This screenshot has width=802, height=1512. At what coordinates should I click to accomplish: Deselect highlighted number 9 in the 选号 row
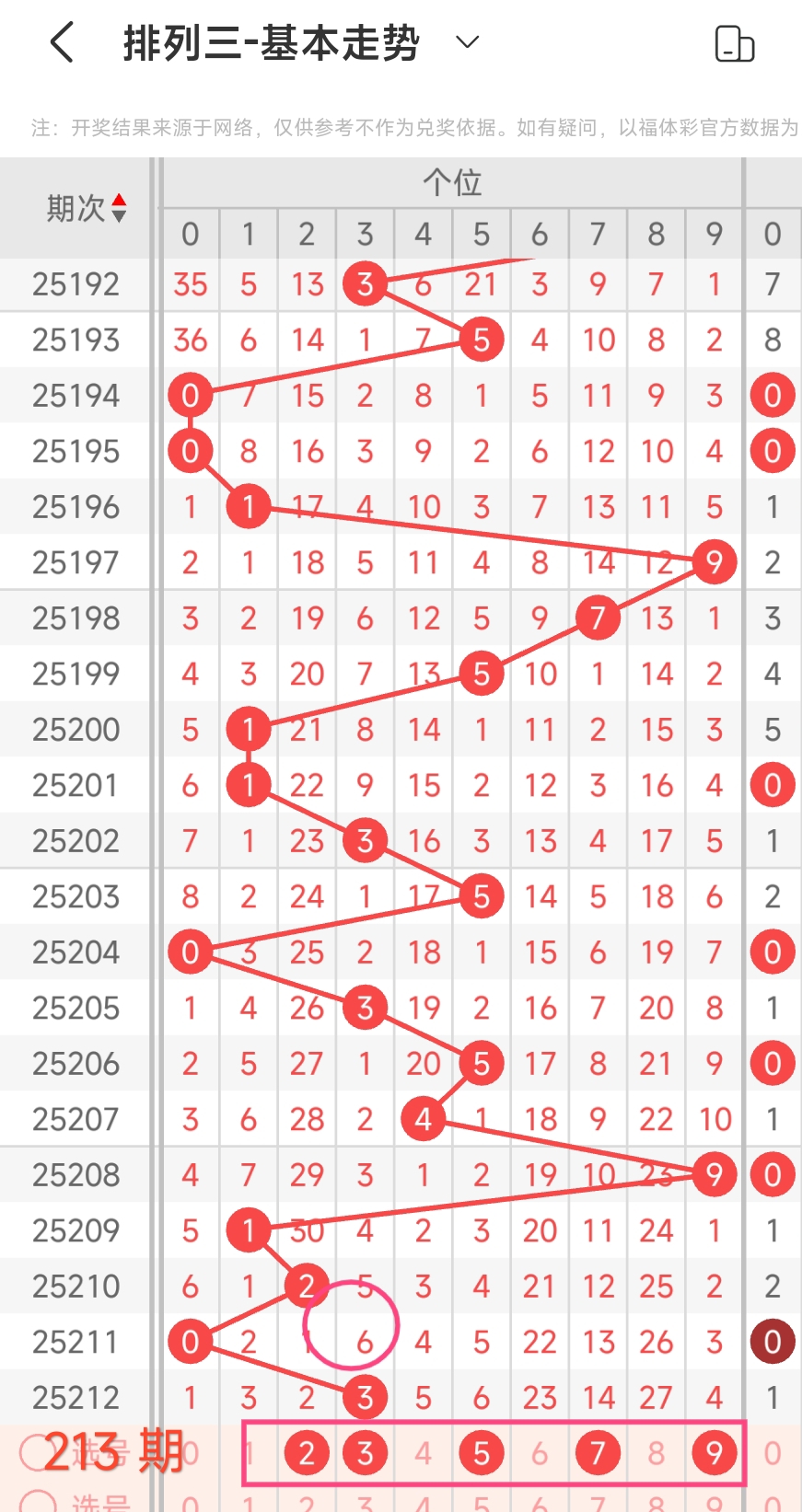tap(714, 1453)
